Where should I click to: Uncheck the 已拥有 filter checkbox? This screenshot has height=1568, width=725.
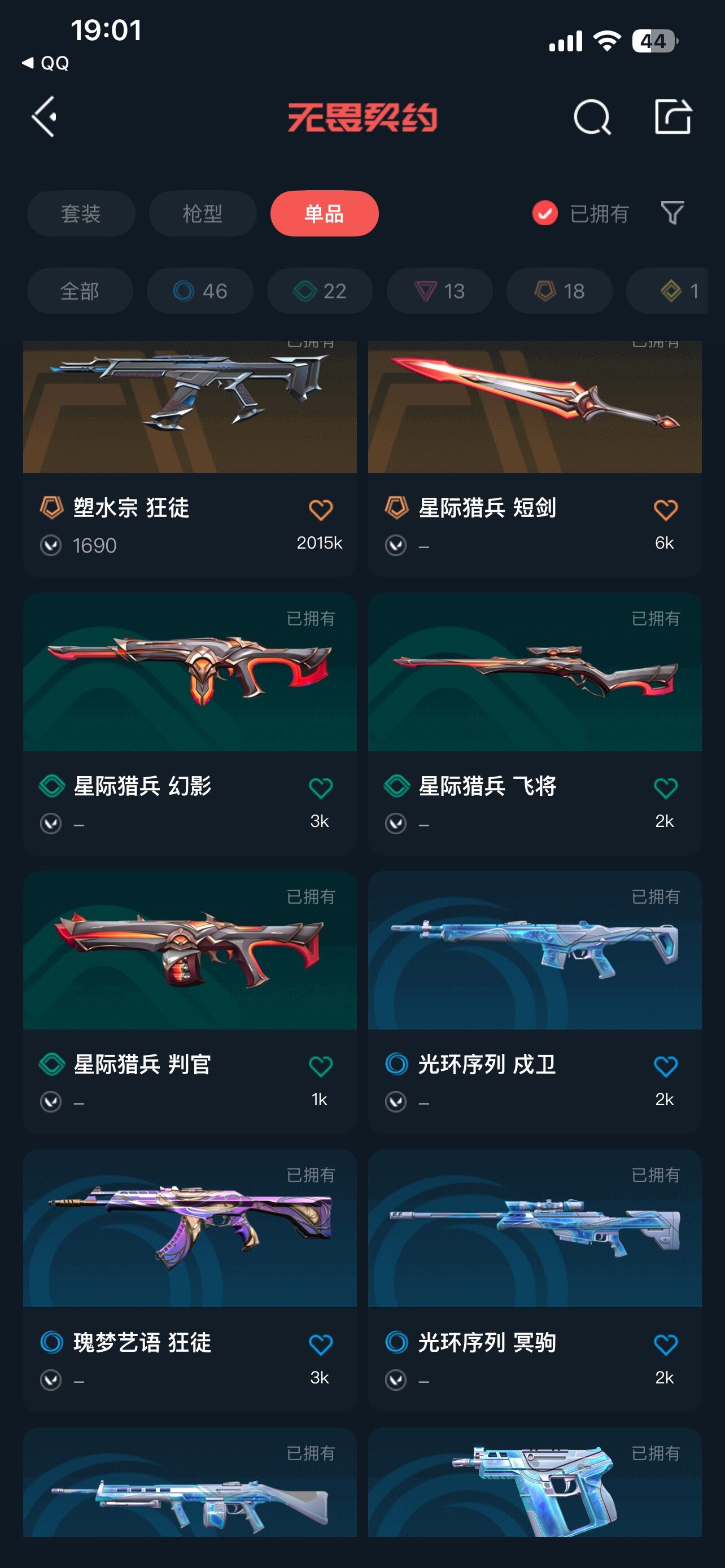[x=545, y=214]
